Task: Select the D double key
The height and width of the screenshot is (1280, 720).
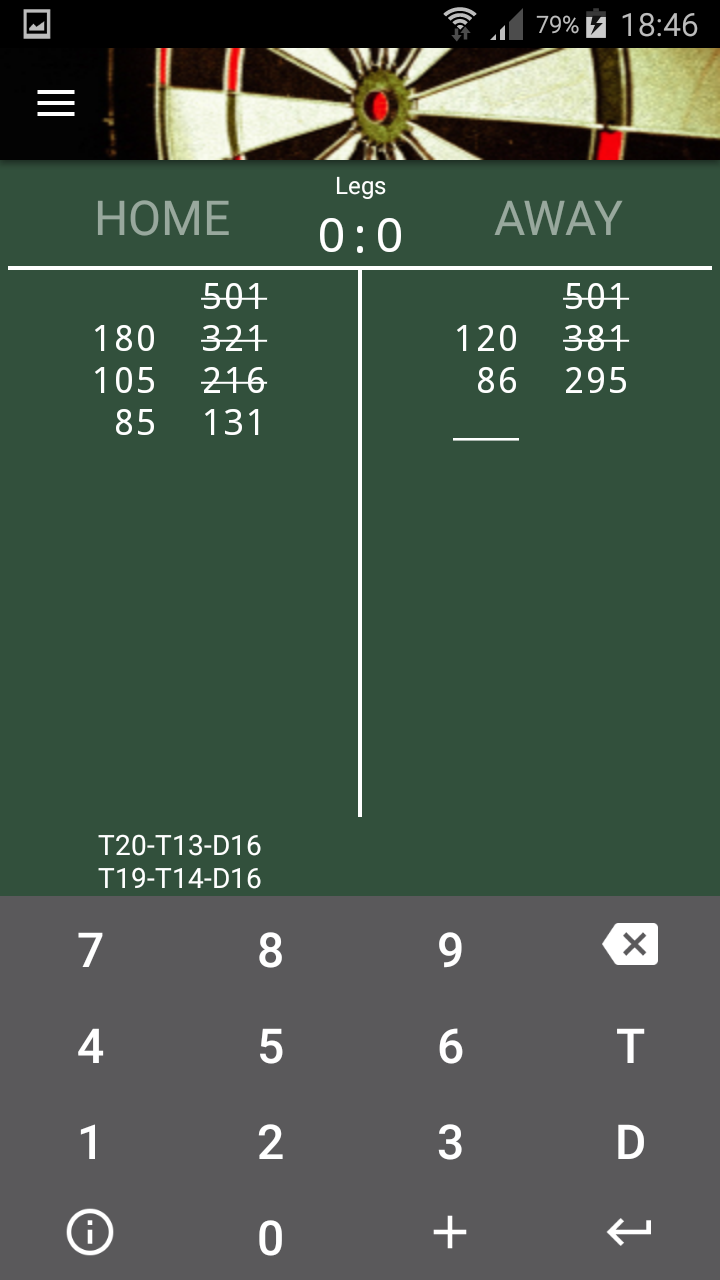Action: [x=630, y=1142]
